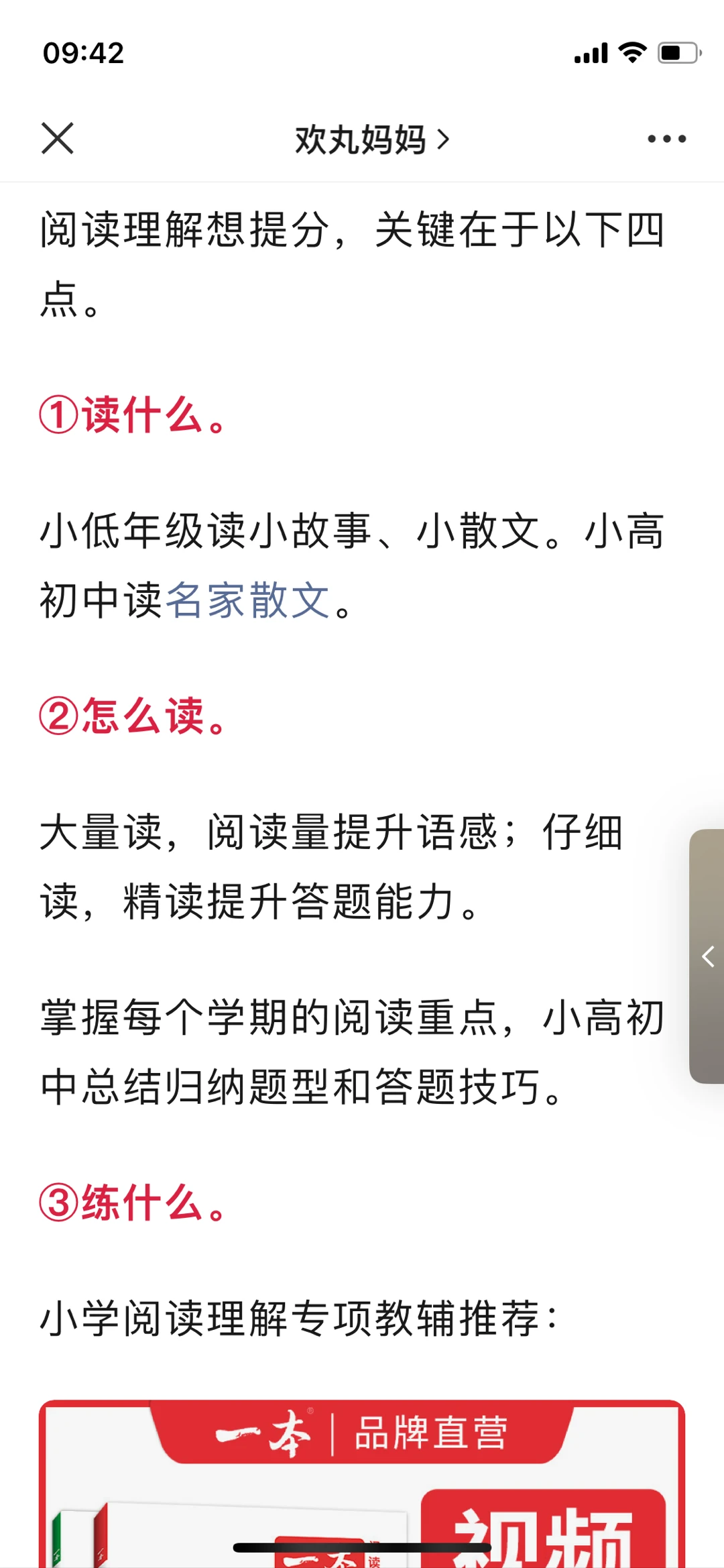Close the article page
Image resolution: width=724 pixels, height=1568 pixels.
coord(58,139)
